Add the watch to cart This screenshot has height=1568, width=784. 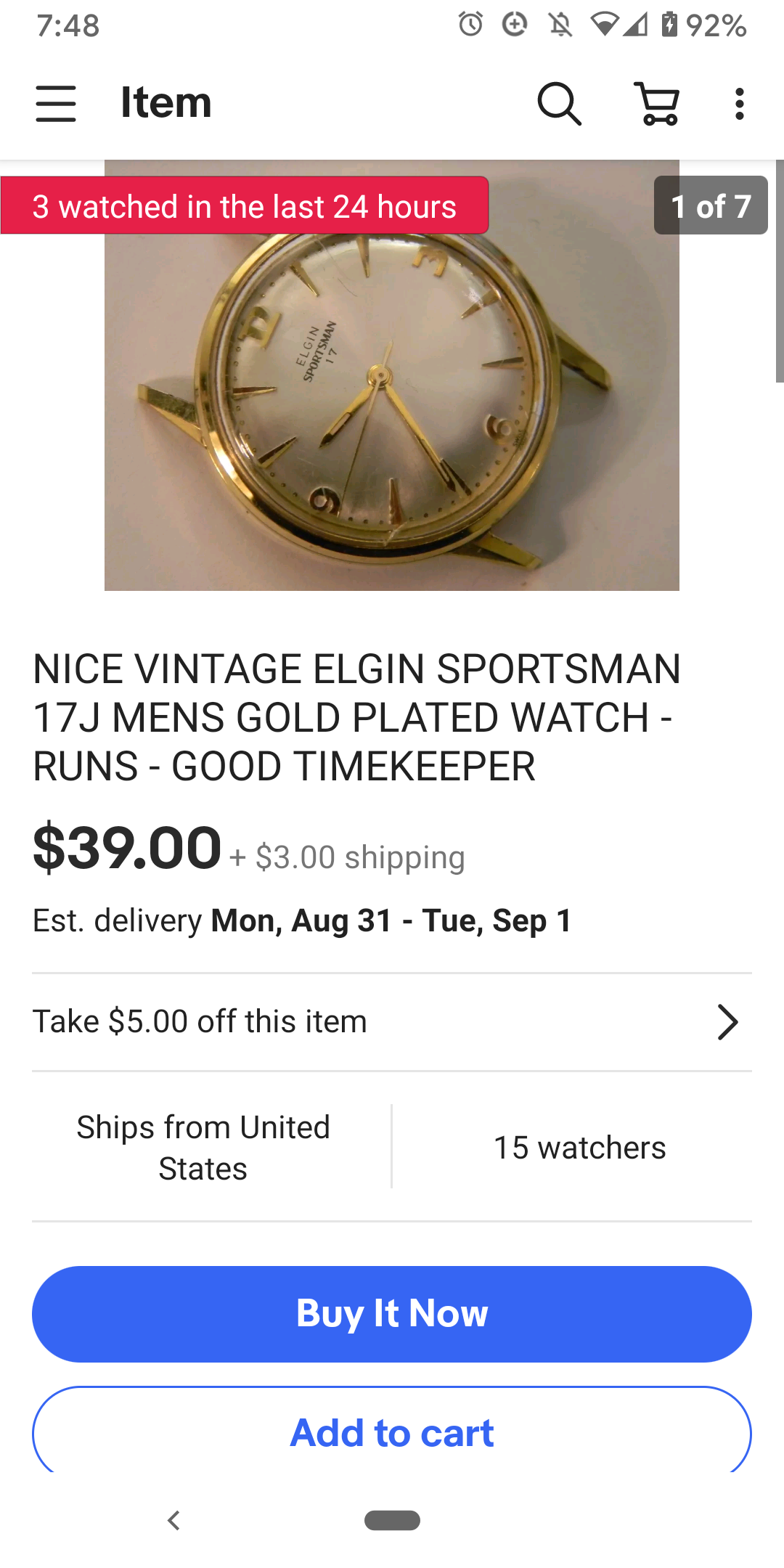(x=392, y=1433)
